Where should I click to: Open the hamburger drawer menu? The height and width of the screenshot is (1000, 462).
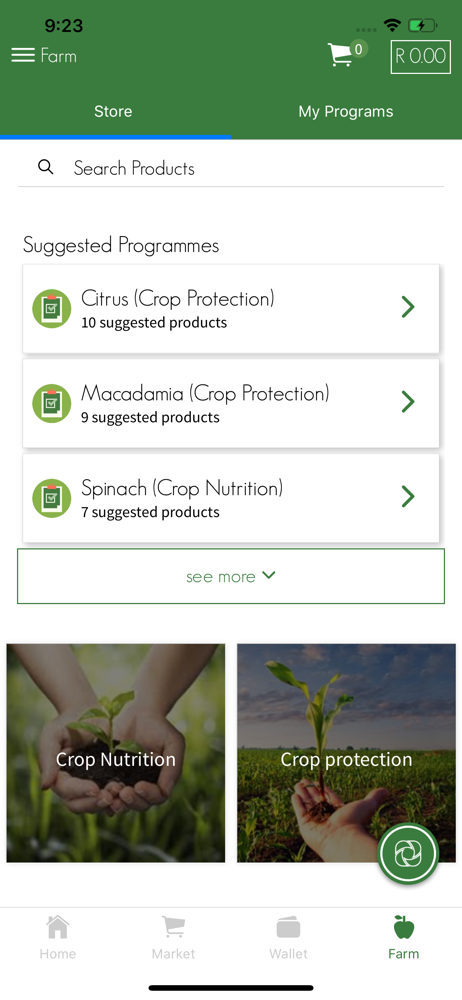click(x=23, y=56)
